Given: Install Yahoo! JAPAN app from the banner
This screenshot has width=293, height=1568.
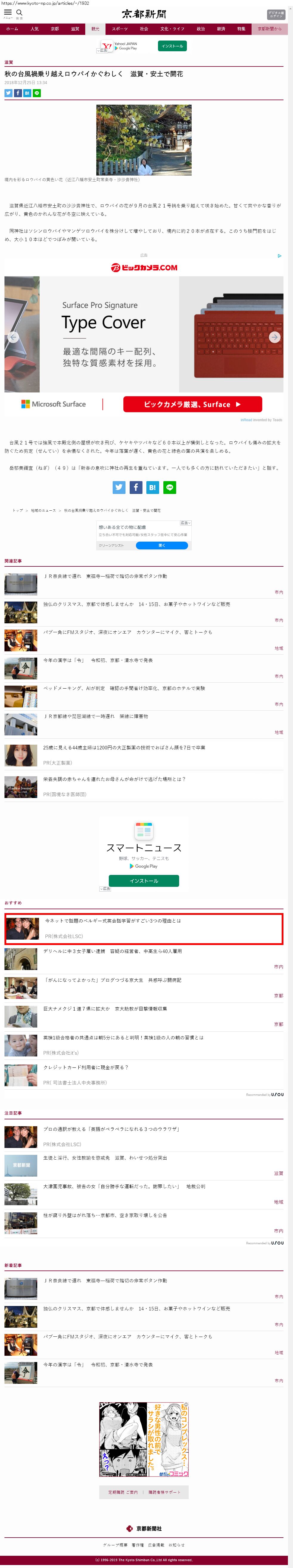Looking at the screenshot, I should pos(172,46).
